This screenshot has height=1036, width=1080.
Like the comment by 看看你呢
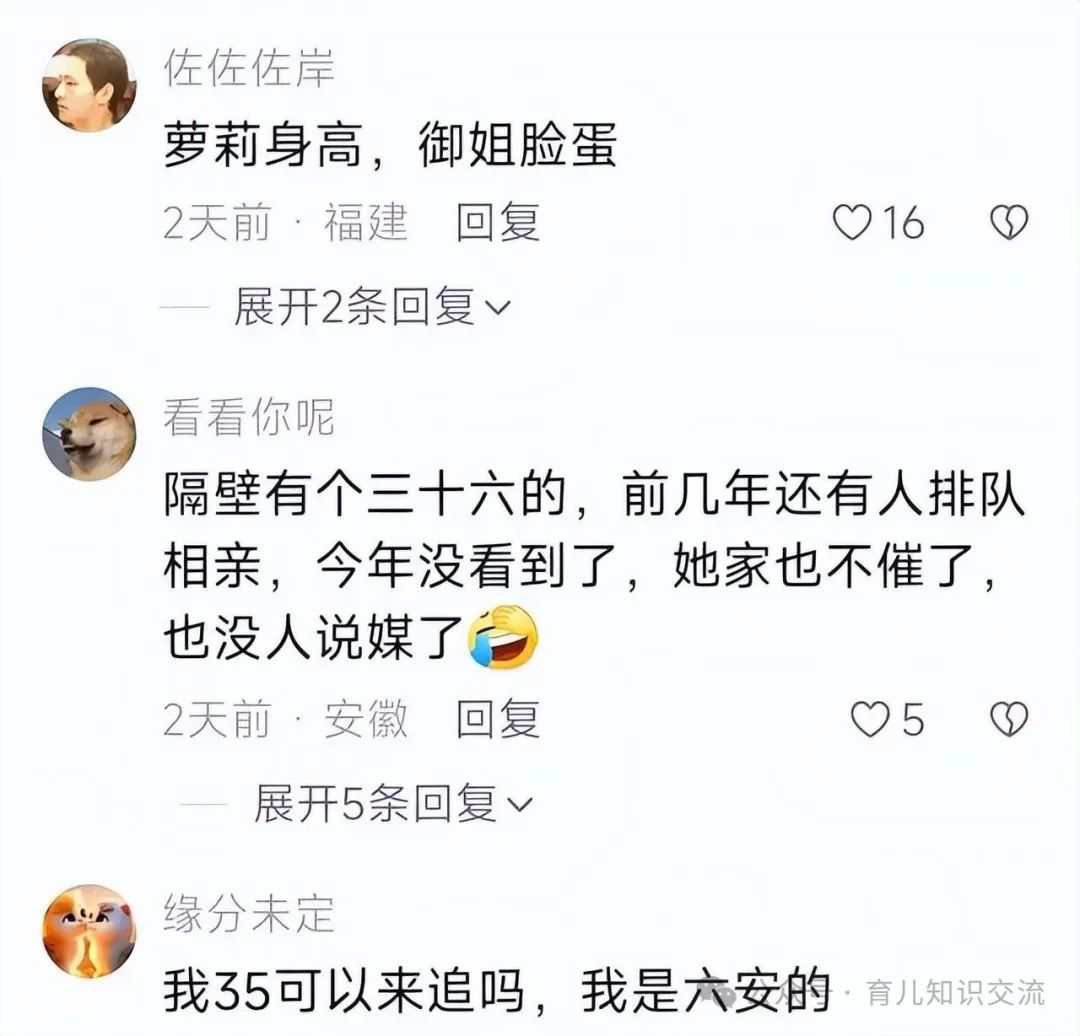870,719
